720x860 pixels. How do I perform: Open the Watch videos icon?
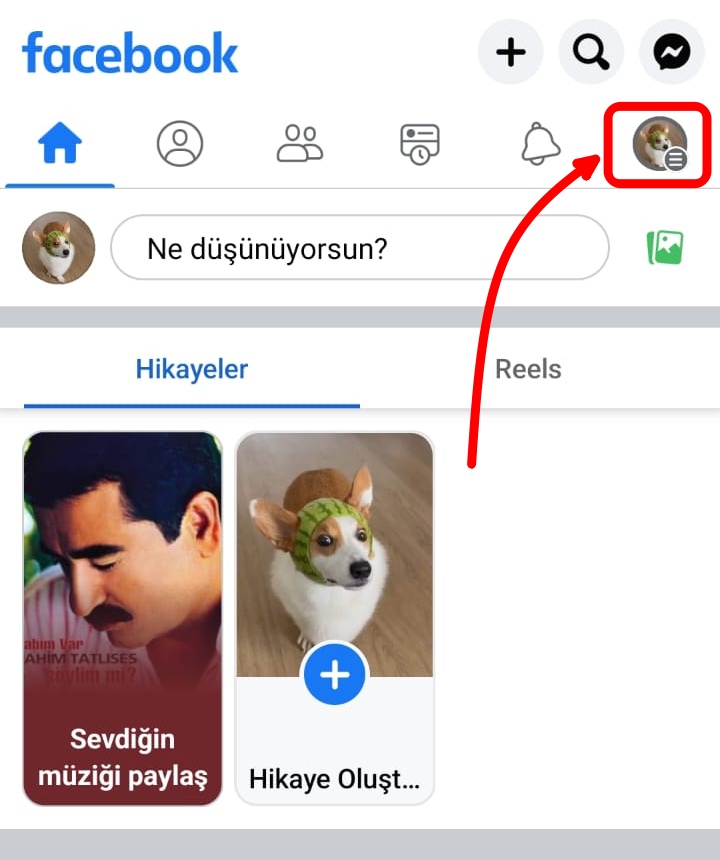pyautogui.click(x=418, y=143)
